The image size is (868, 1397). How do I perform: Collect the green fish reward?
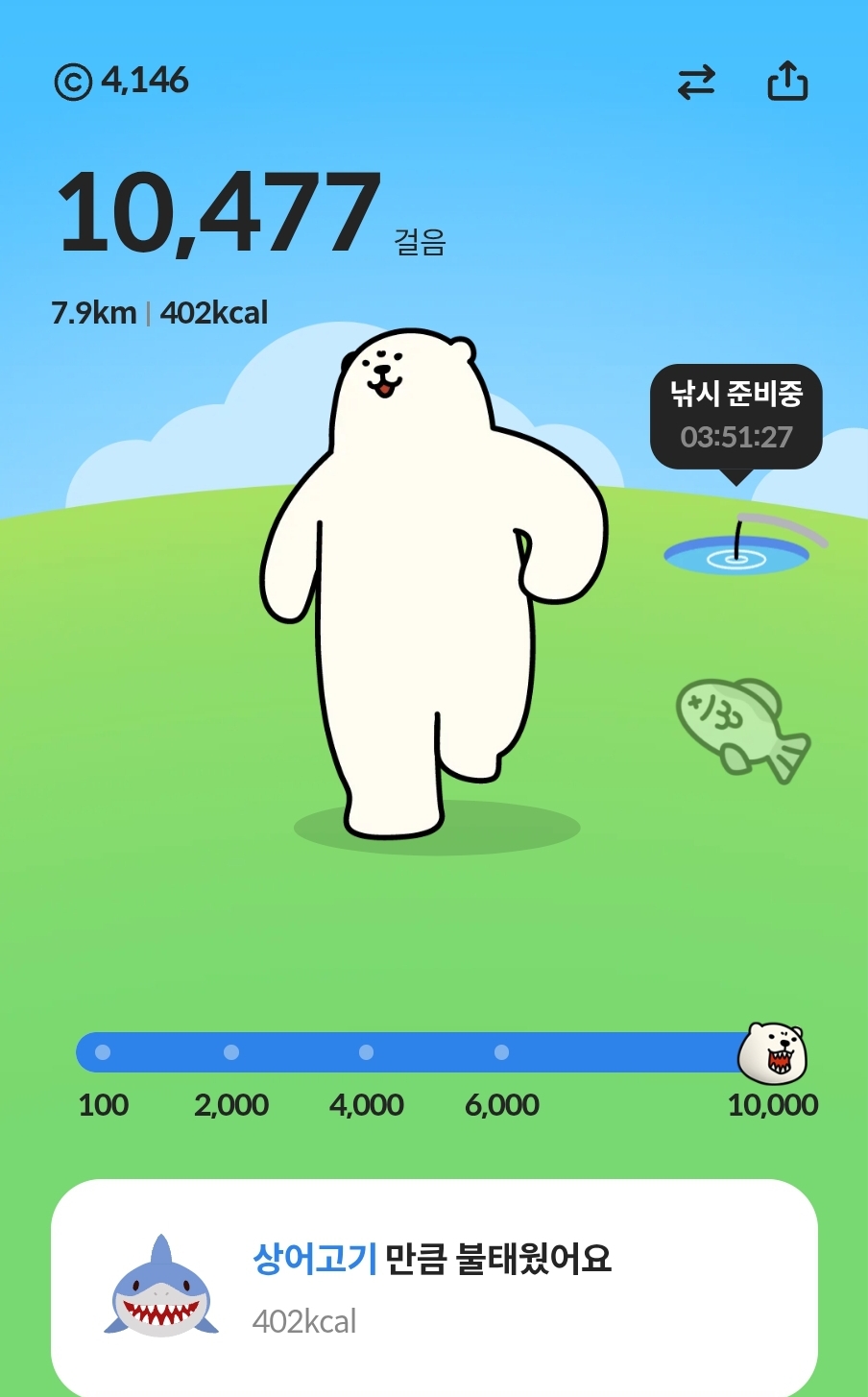click(x=741, y=729)
